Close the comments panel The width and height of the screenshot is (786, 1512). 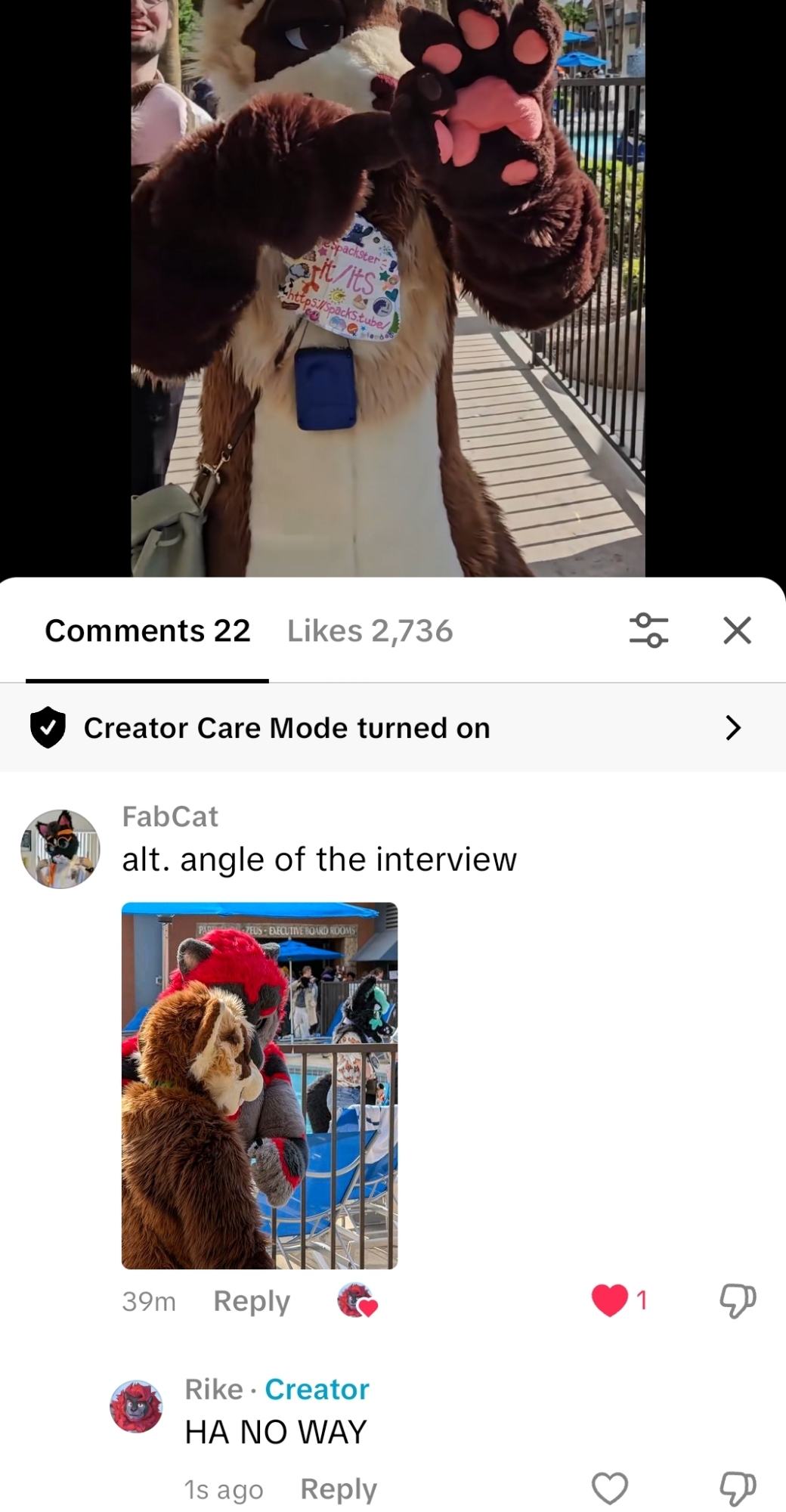click(737, 631)
